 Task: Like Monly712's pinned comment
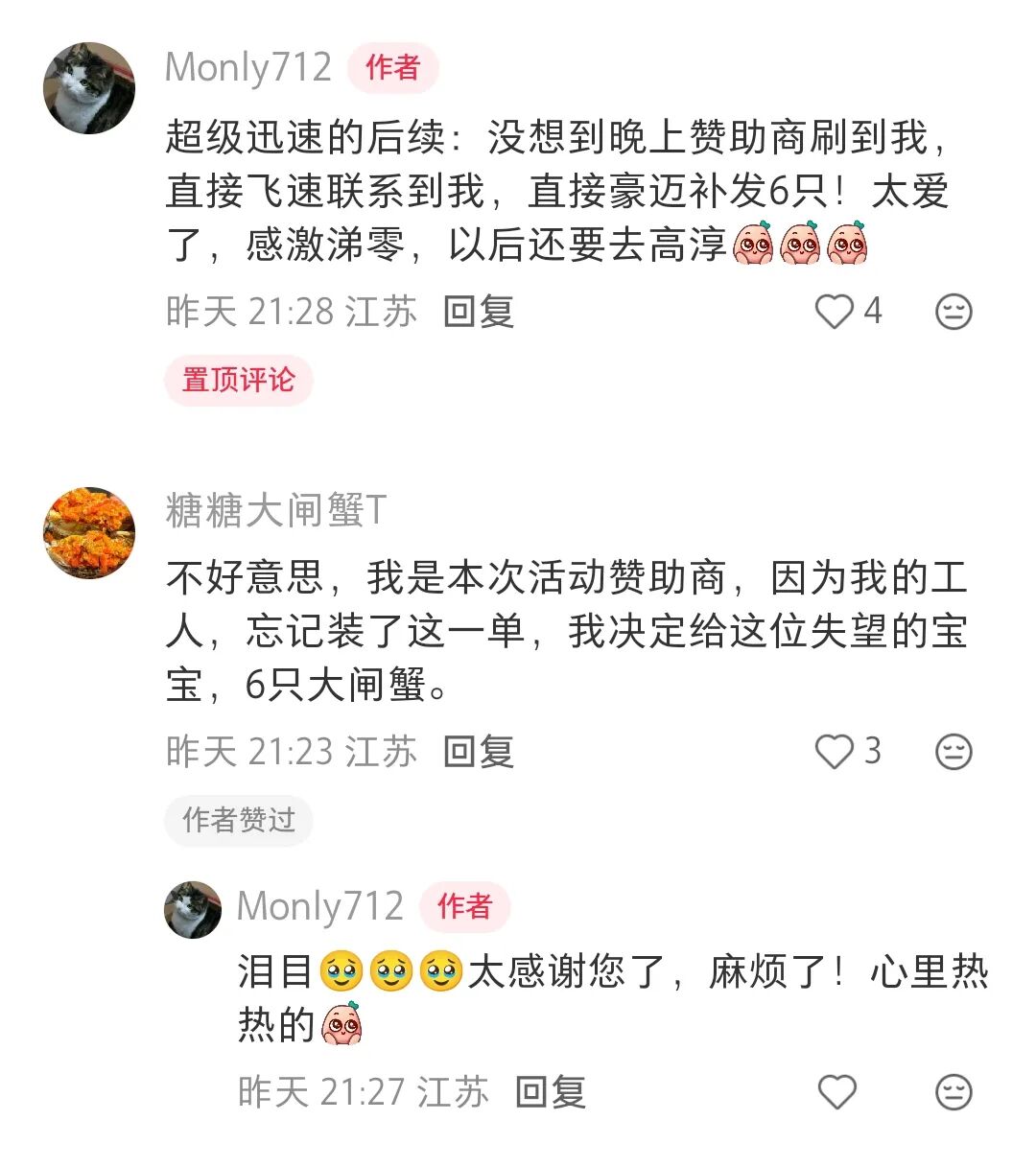(834, 312)
